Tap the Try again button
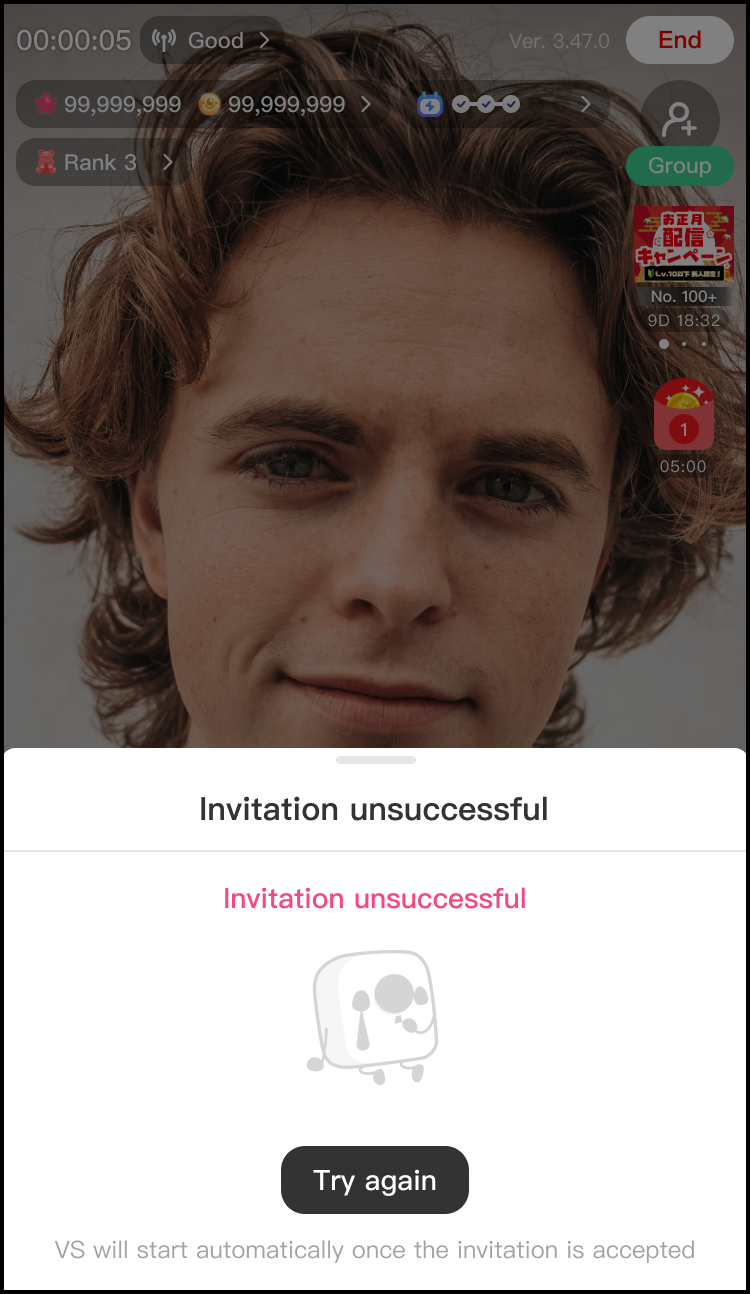The width and height of the screenshot is (750, 1294). (375, 1180)
